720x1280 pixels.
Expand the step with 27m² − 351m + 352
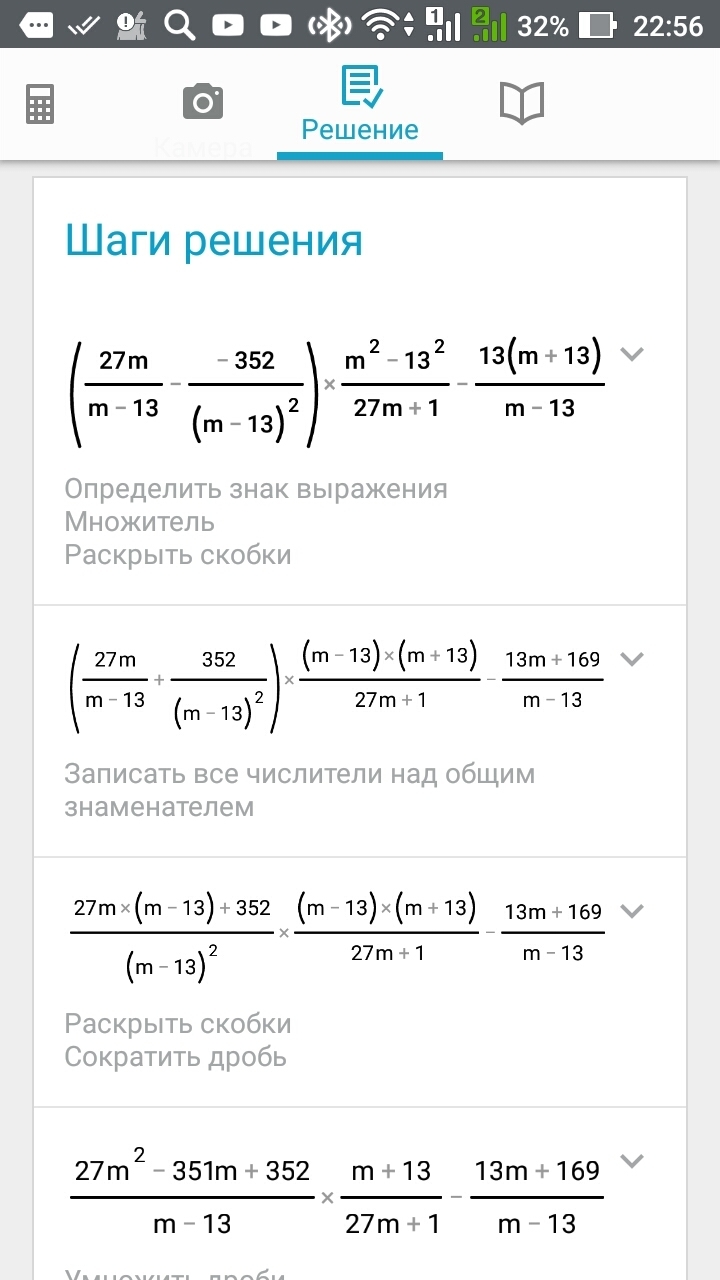(x=631, y=1161)
